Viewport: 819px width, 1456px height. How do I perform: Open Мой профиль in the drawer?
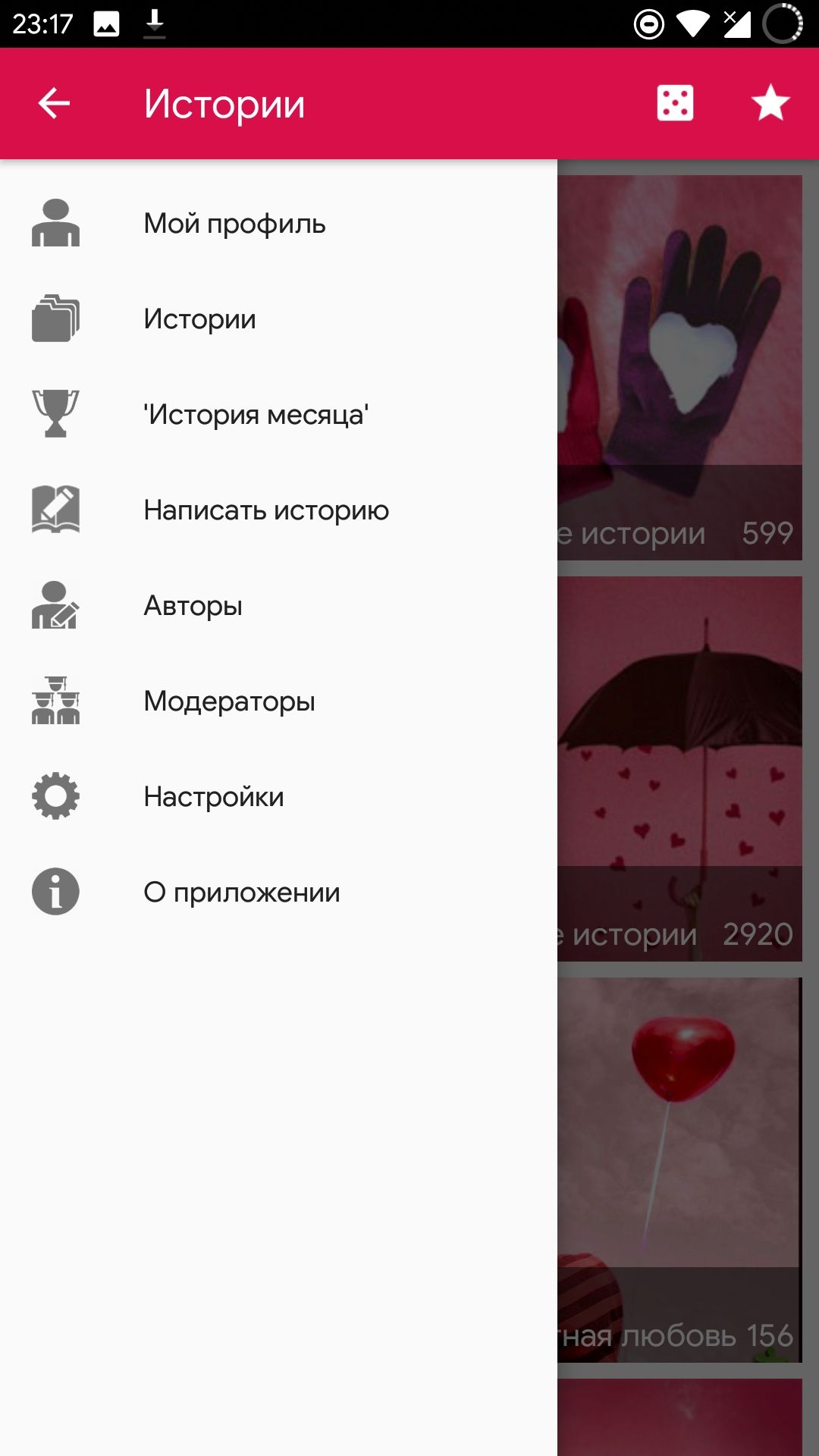point(234,224)
